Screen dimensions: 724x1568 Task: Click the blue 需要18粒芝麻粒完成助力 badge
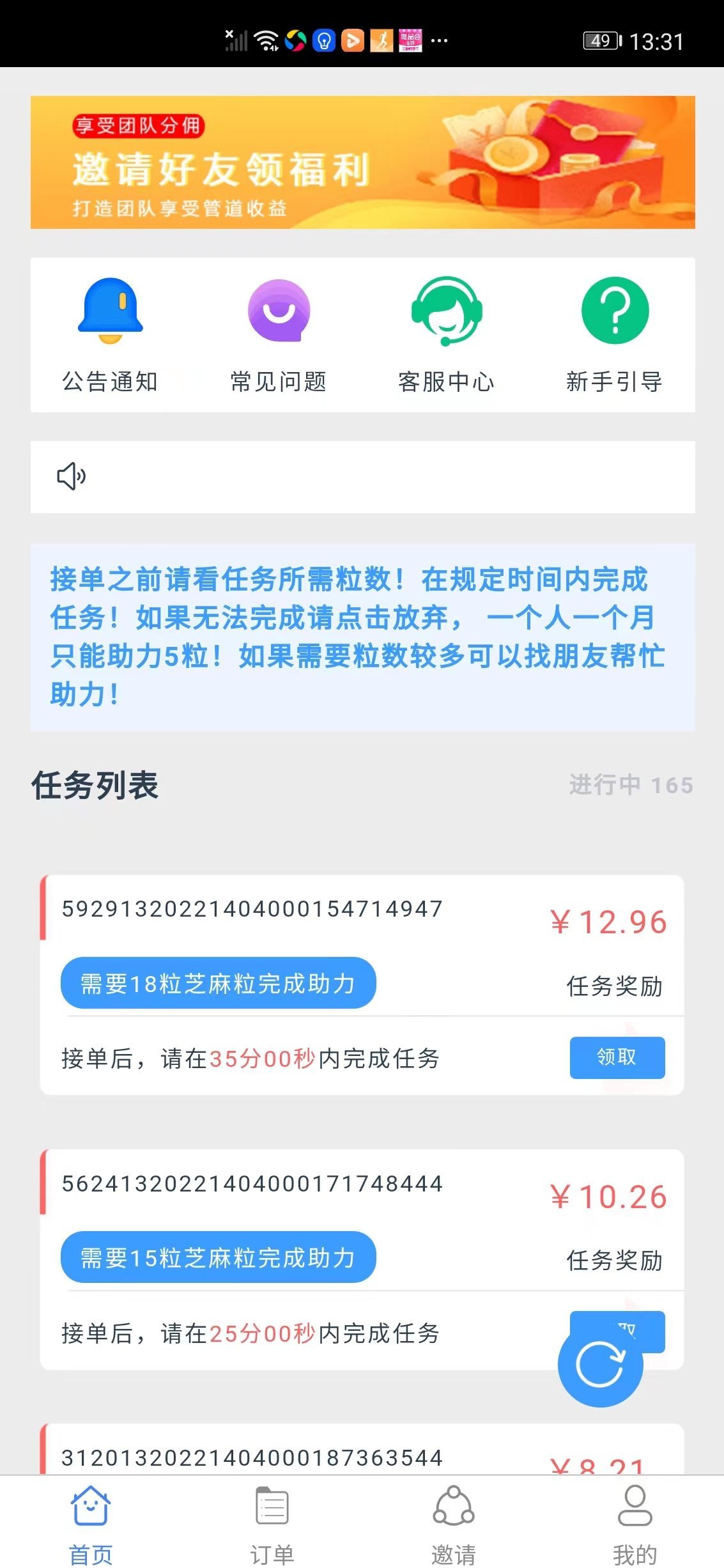pos(218,982)
